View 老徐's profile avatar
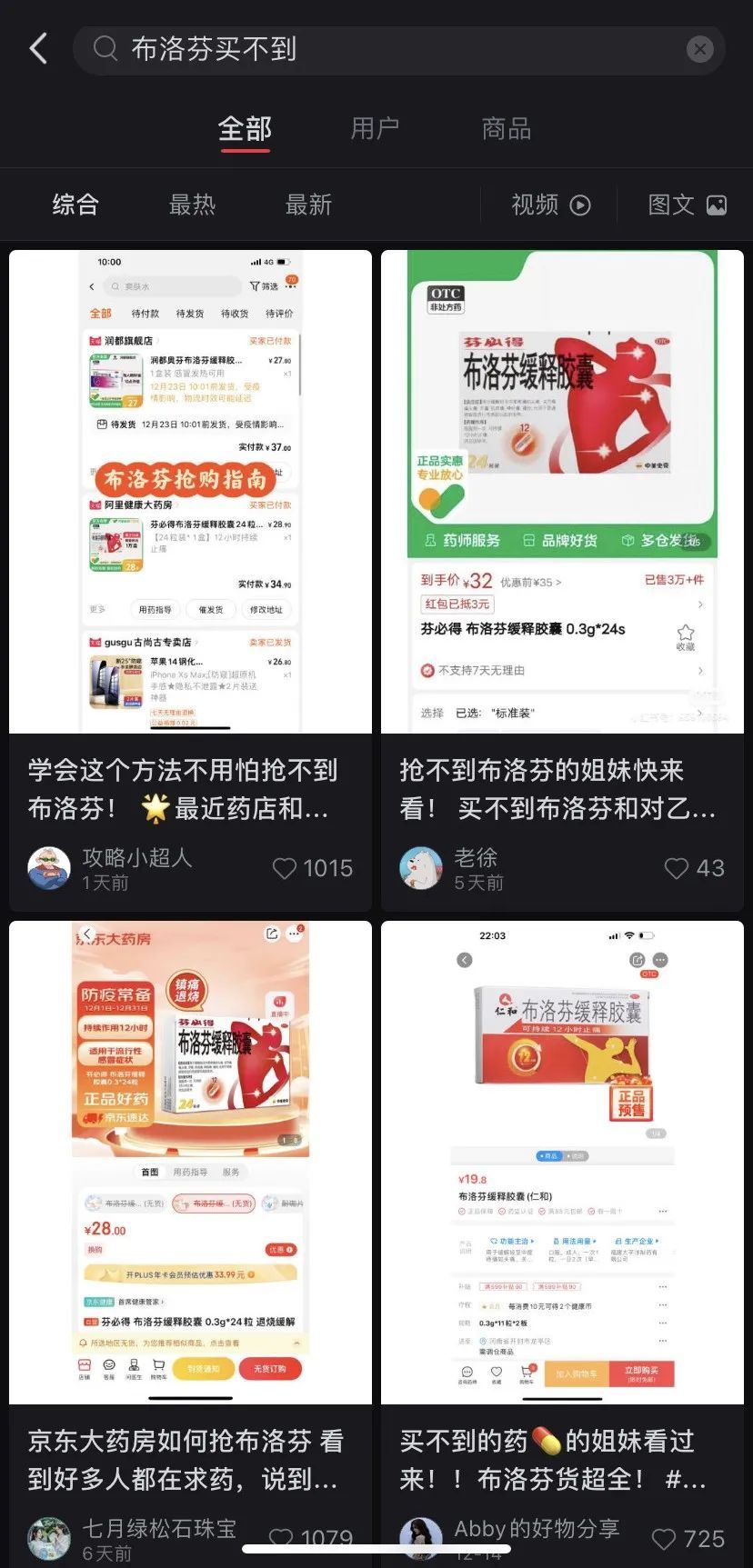 click(421, 868)
